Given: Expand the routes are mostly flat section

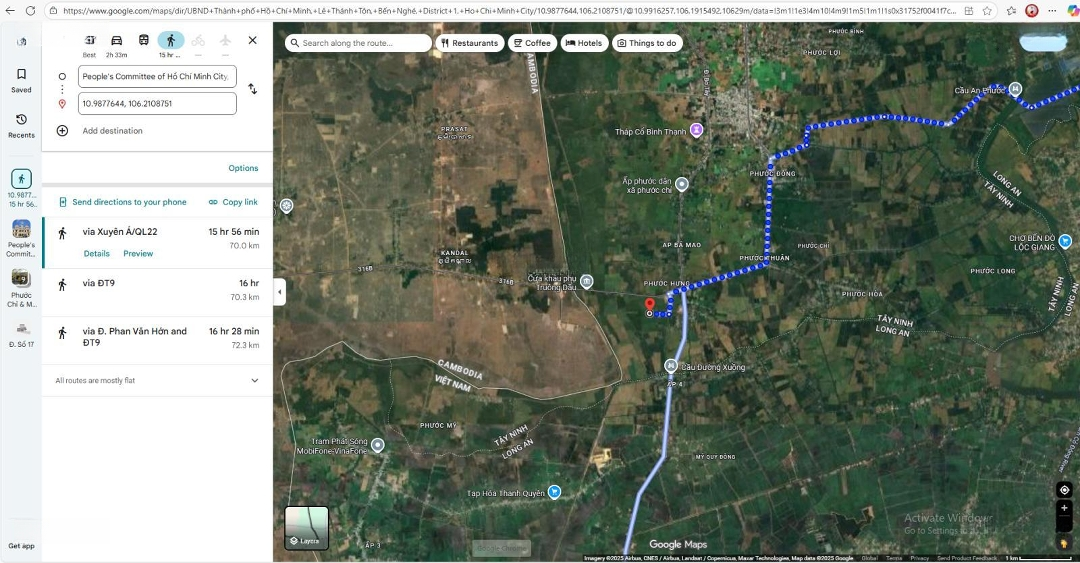Looking at the screenshot, I should (x=254, y=381).
